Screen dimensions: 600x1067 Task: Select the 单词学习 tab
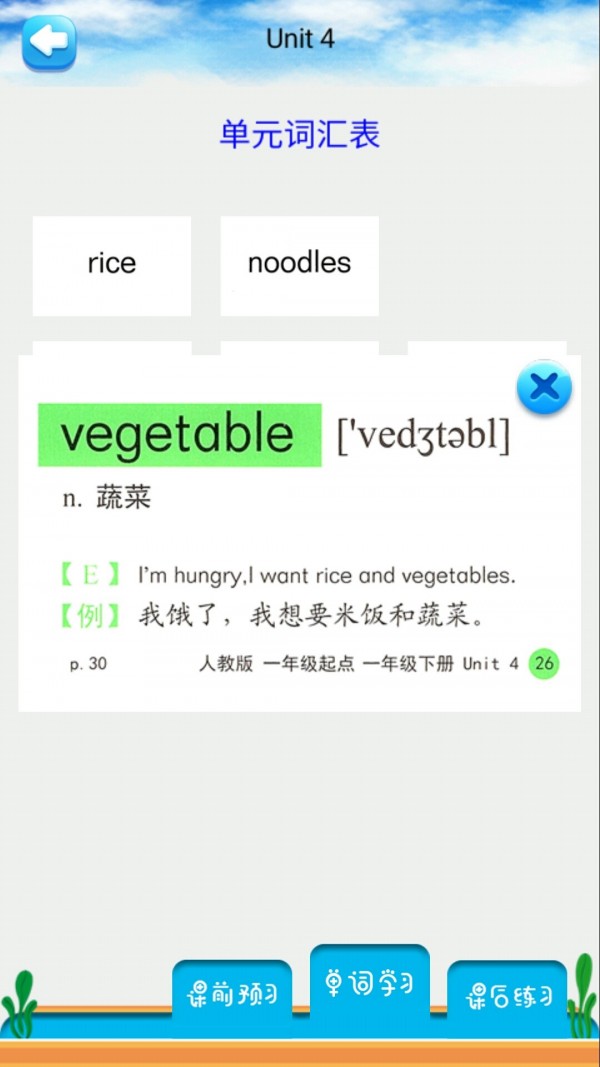click(369, 985)
